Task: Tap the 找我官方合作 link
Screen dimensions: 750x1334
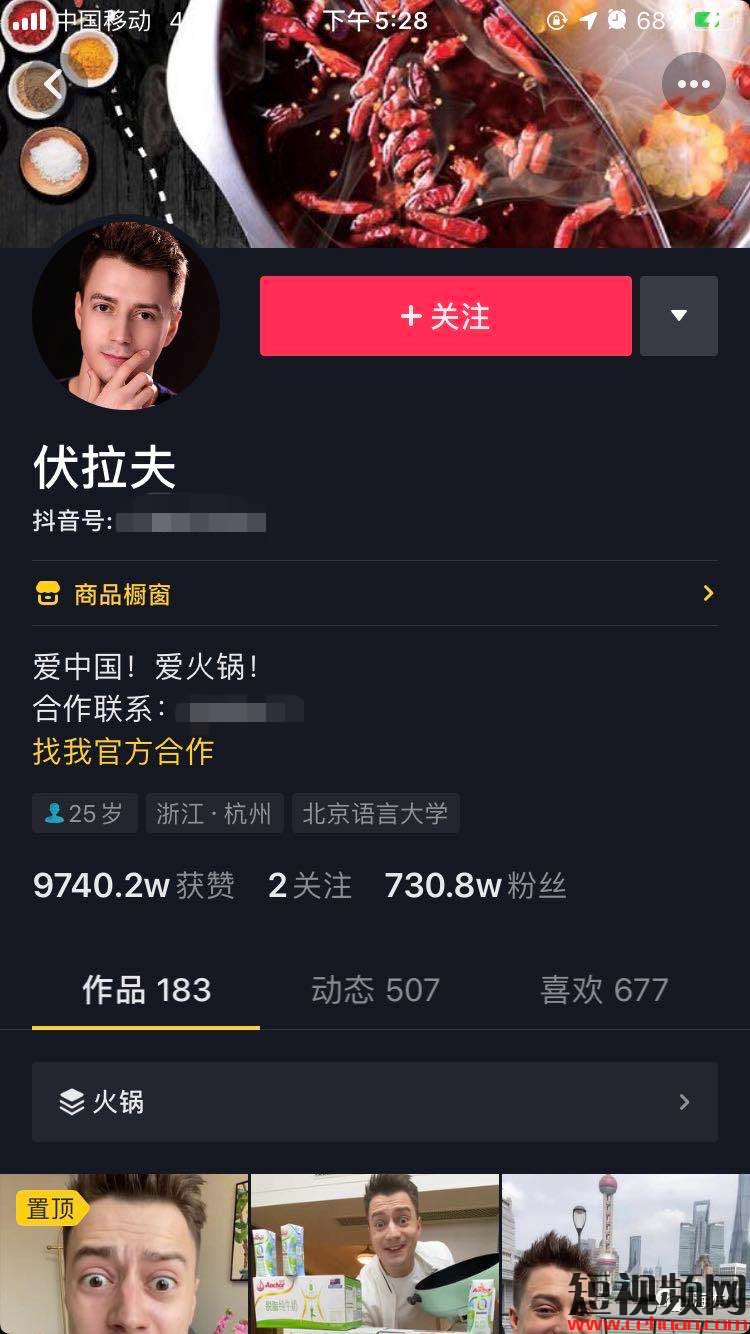Action: [x=123, y=751]
